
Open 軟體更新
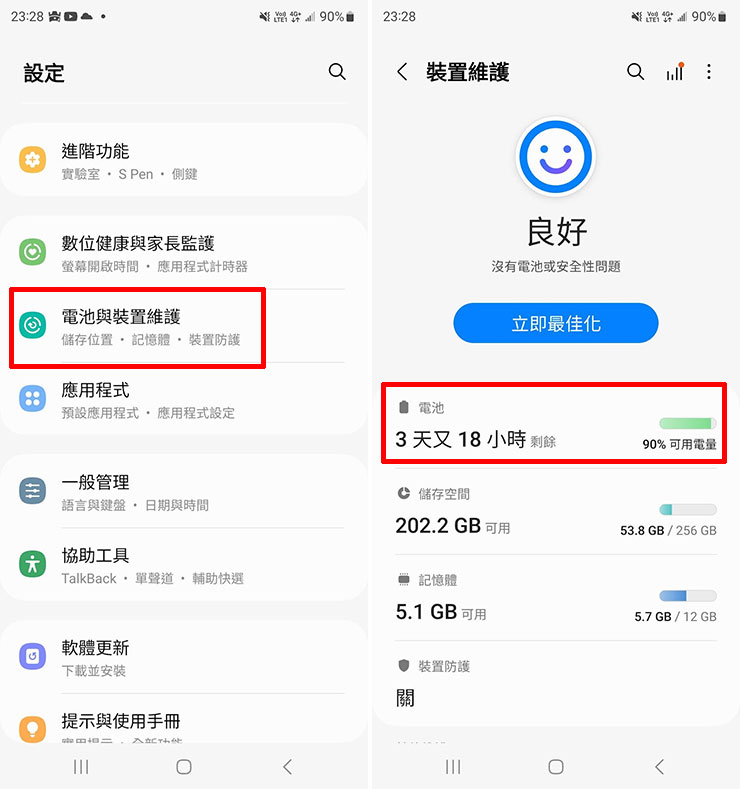pos(184,657)
